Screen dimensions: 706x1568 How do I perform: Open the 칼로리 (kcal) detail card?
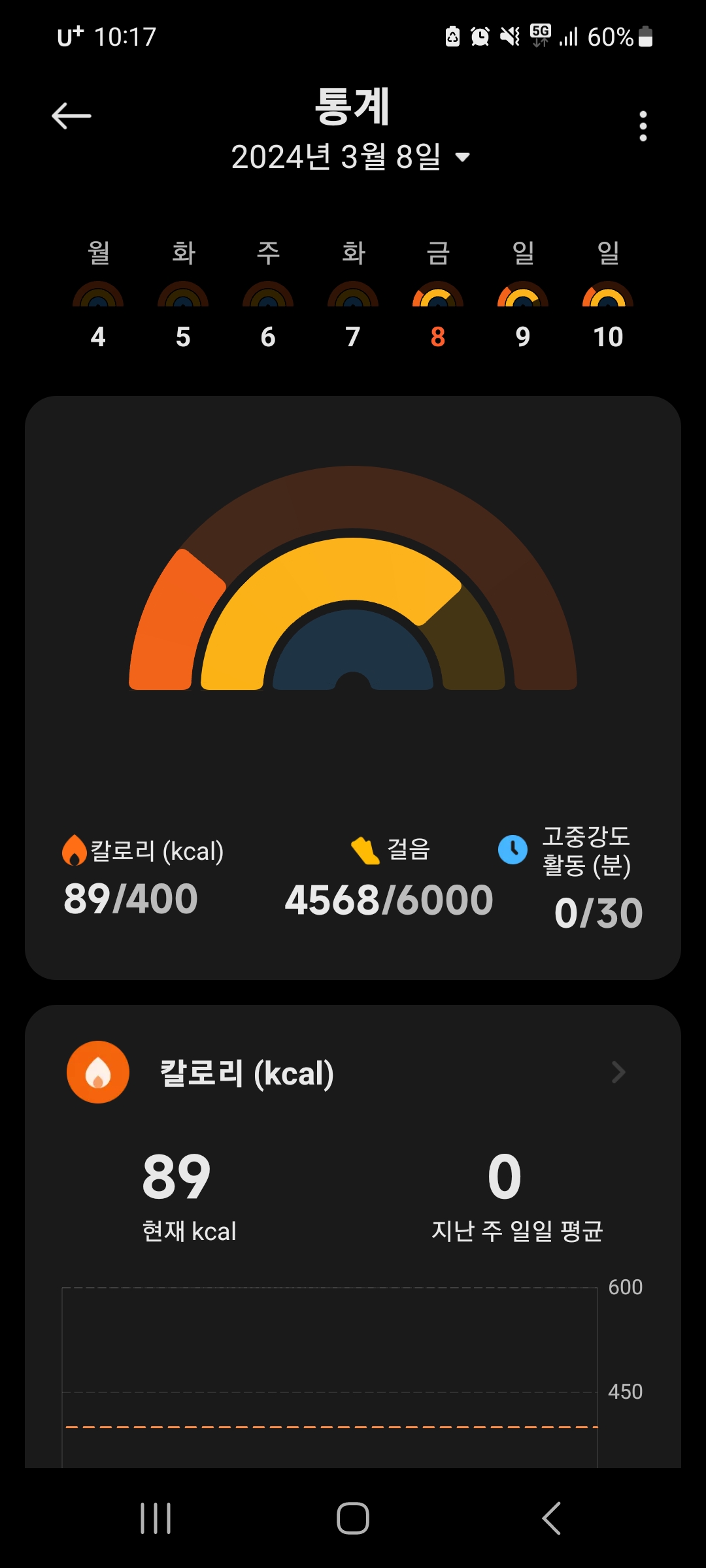tap(353, 1073)
